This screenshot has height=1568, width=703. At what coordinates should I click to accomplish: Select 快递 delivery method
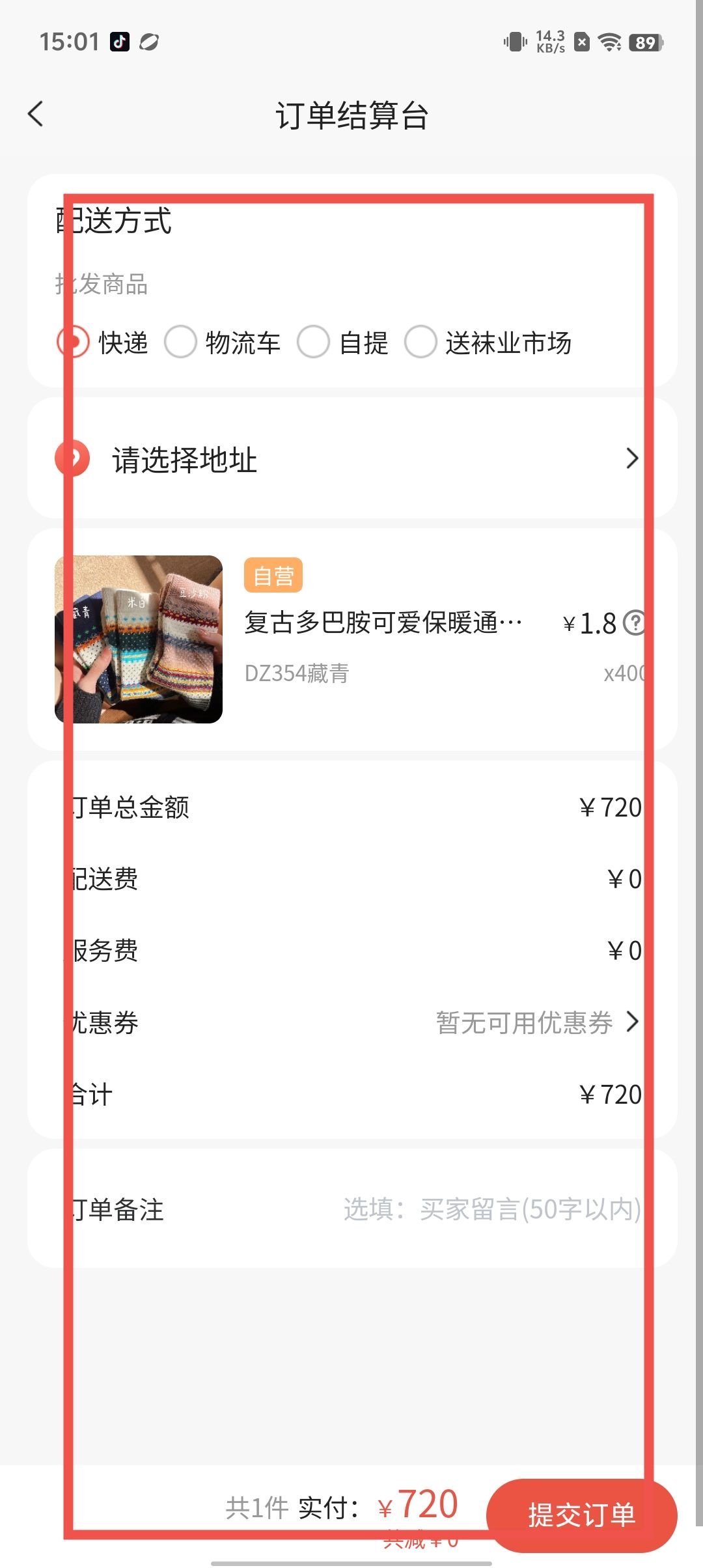[x=74, y=342]
